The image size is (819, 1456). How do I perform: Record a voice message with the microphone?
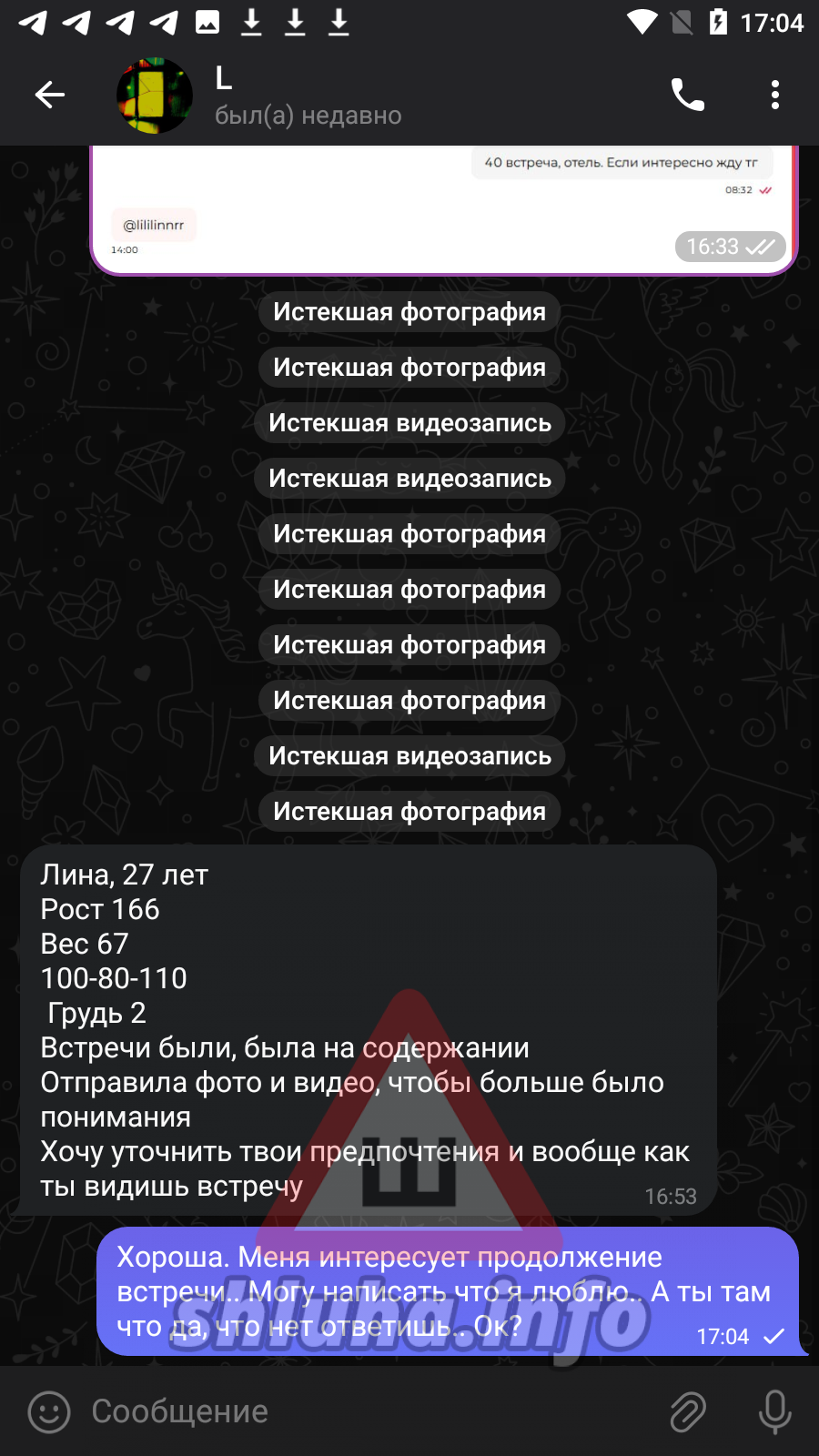point(774,1412)
